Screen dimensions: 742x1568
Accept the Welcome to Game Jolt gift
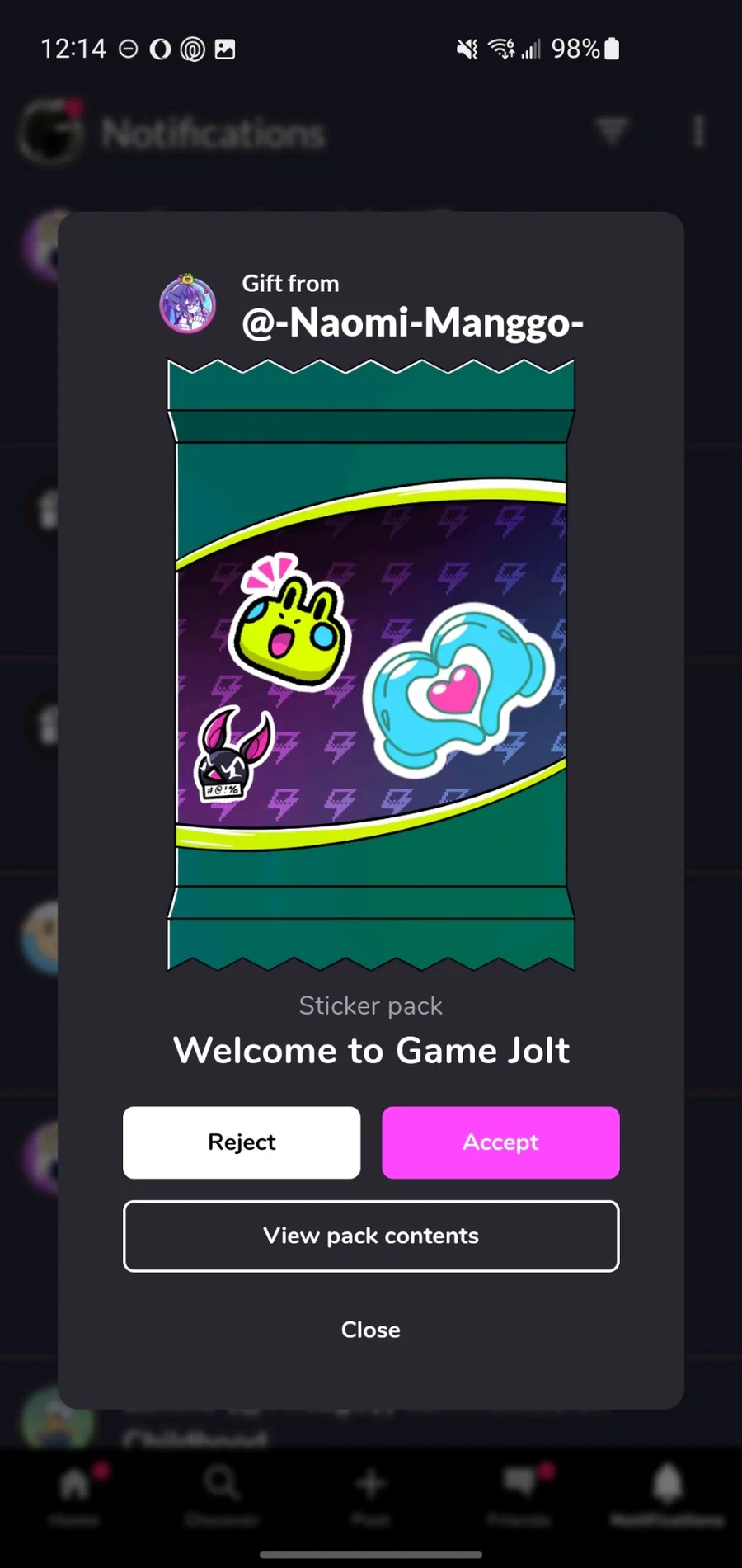point(500,1142)
